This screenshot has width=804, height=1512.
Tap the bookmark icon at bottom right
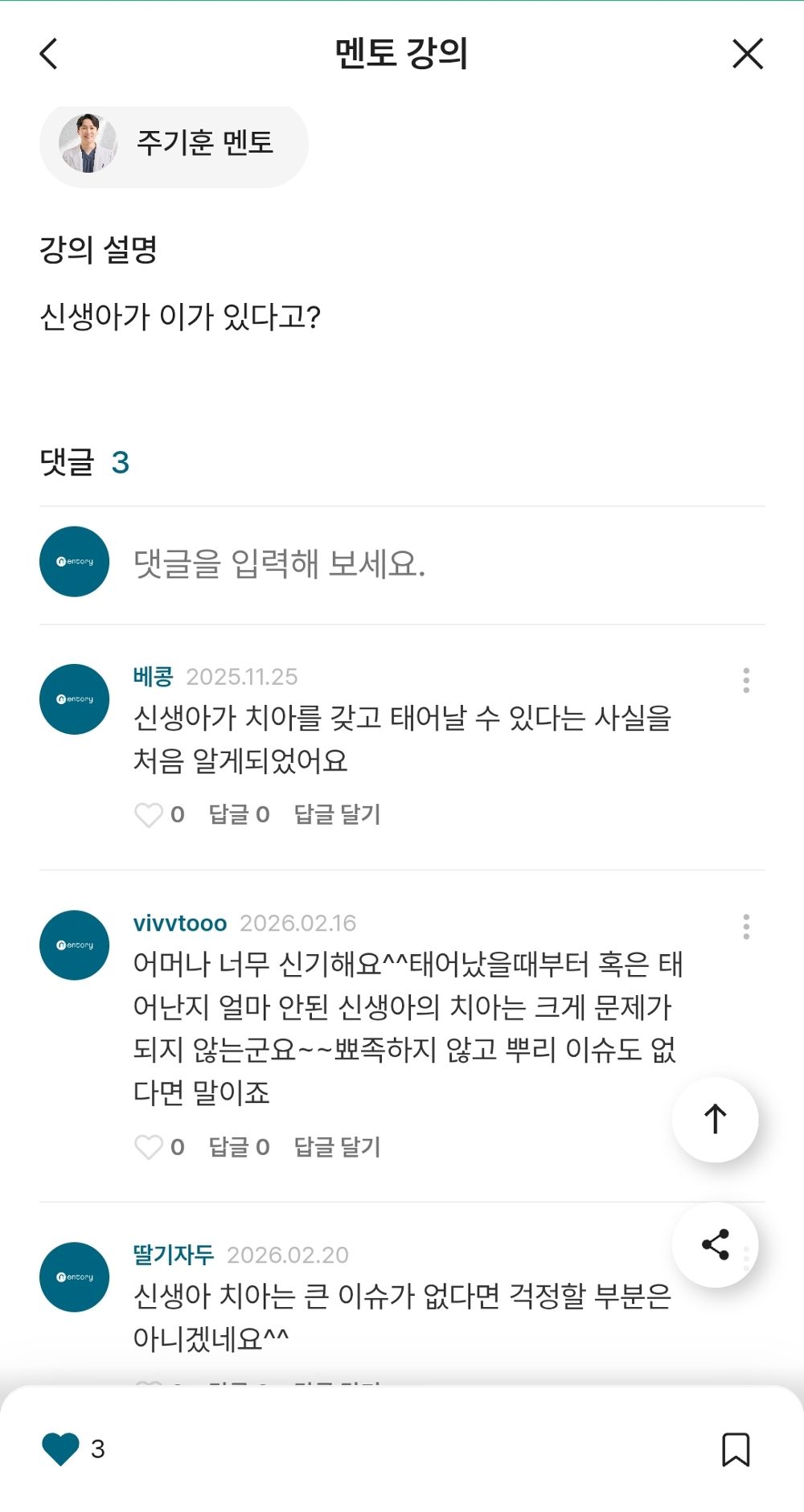(734, 1451)
